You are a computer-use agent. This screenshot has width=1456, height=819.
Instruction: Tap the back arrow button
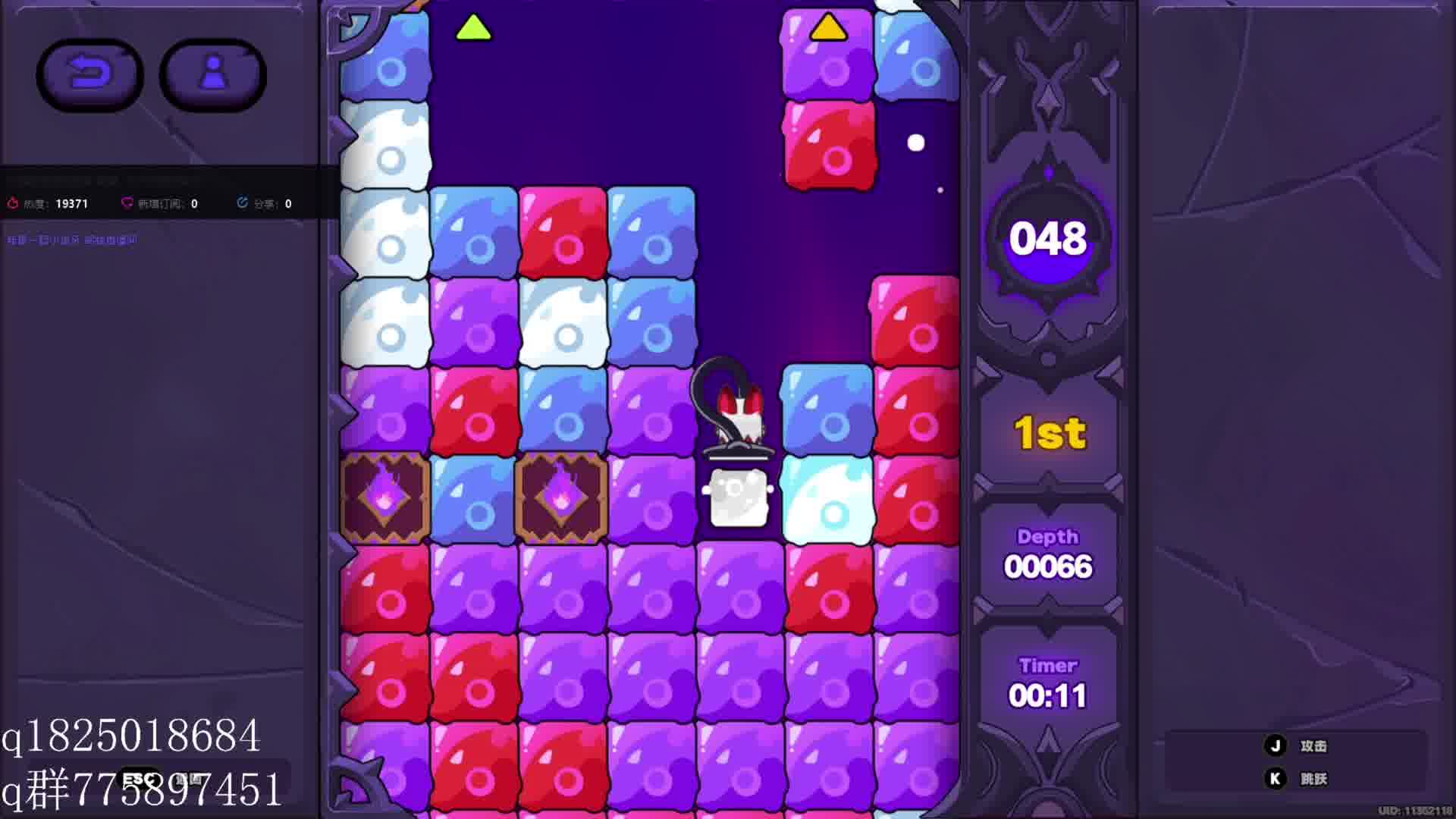pyautogui.click(x=89, y=74)
